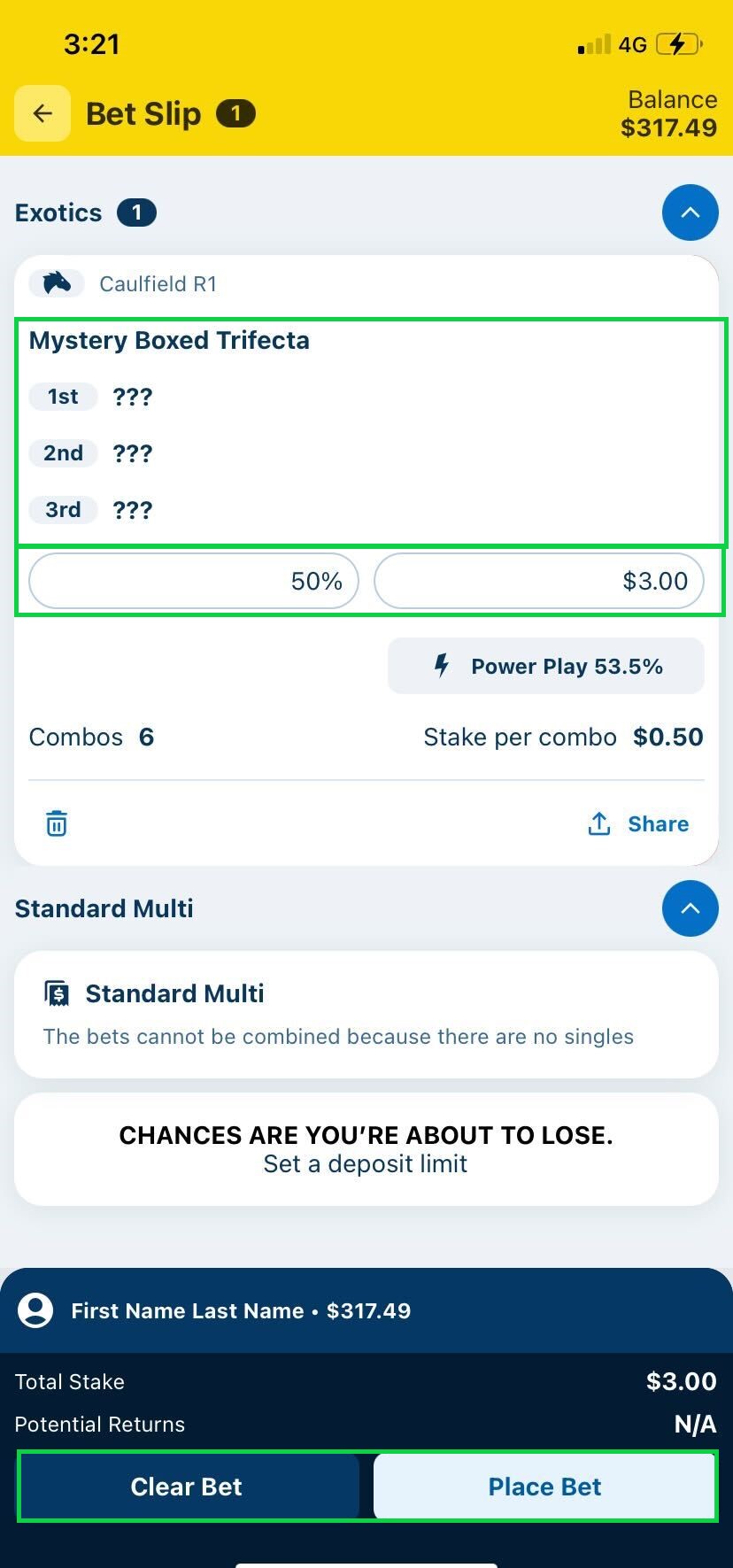Edit the 50% flexi percentage field

(x=194, y=581)
